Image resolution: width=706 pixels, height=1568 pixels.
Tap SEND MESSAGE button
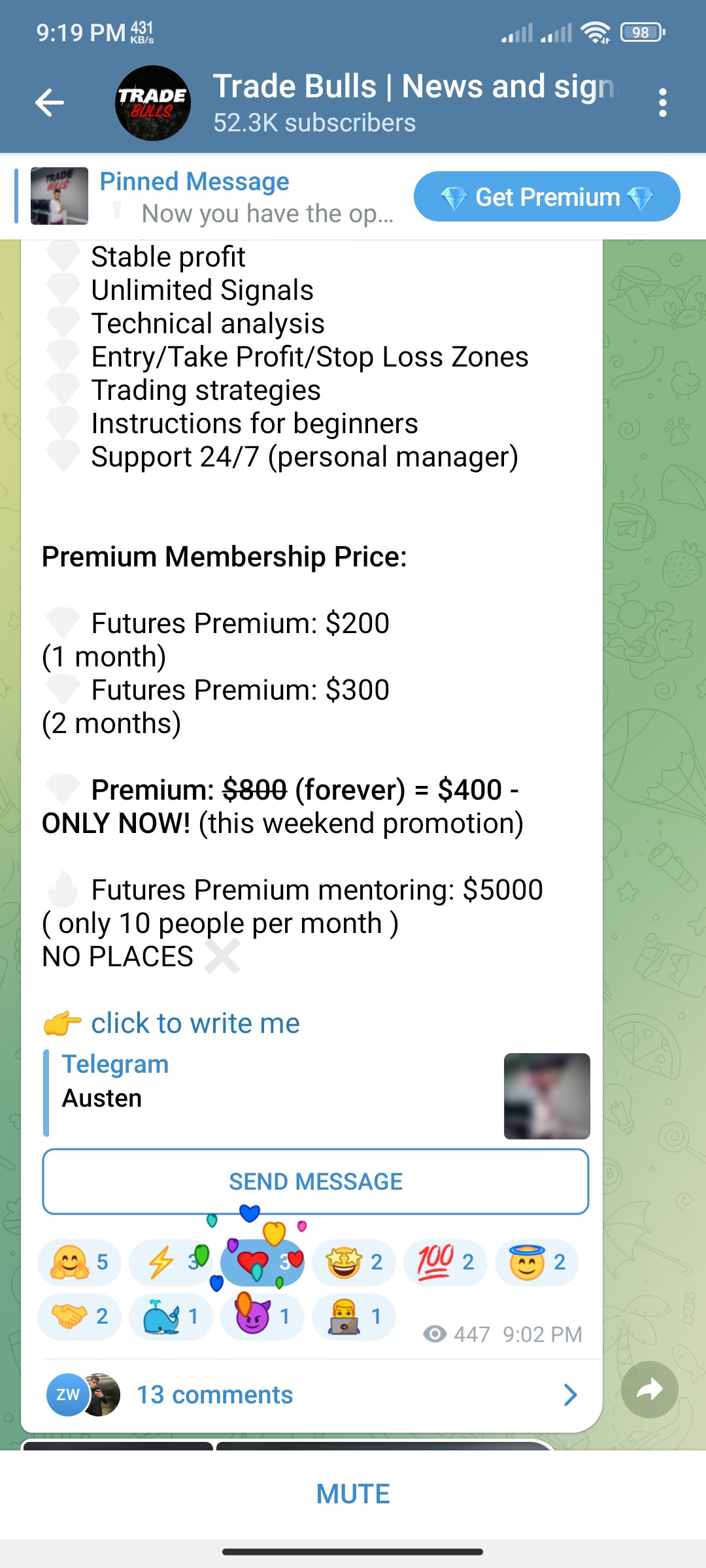[316, 1181]
